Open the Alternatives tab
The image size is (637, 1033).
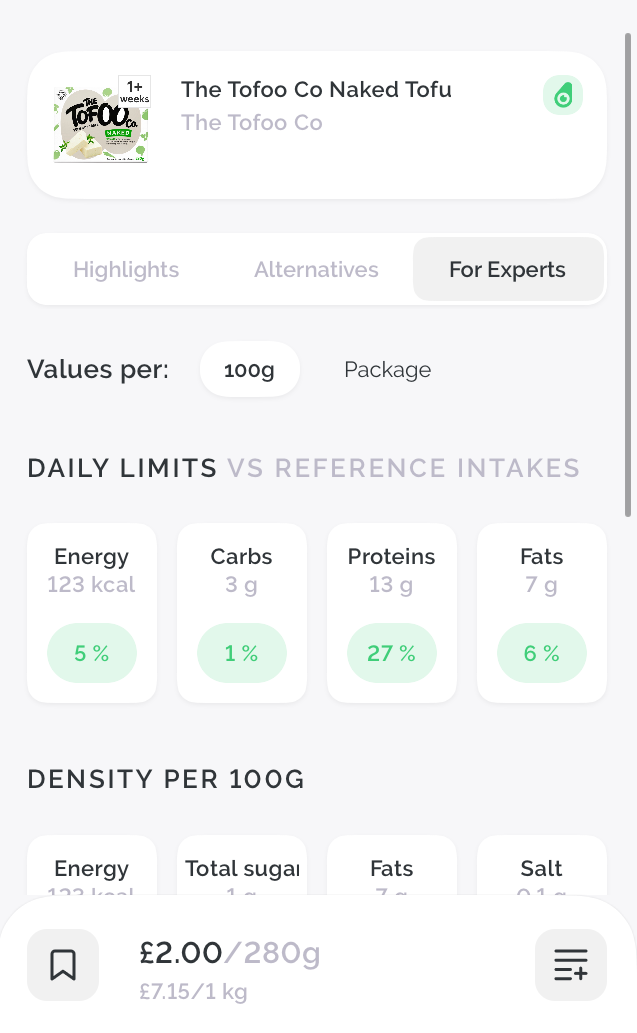(x=316, y=269)
